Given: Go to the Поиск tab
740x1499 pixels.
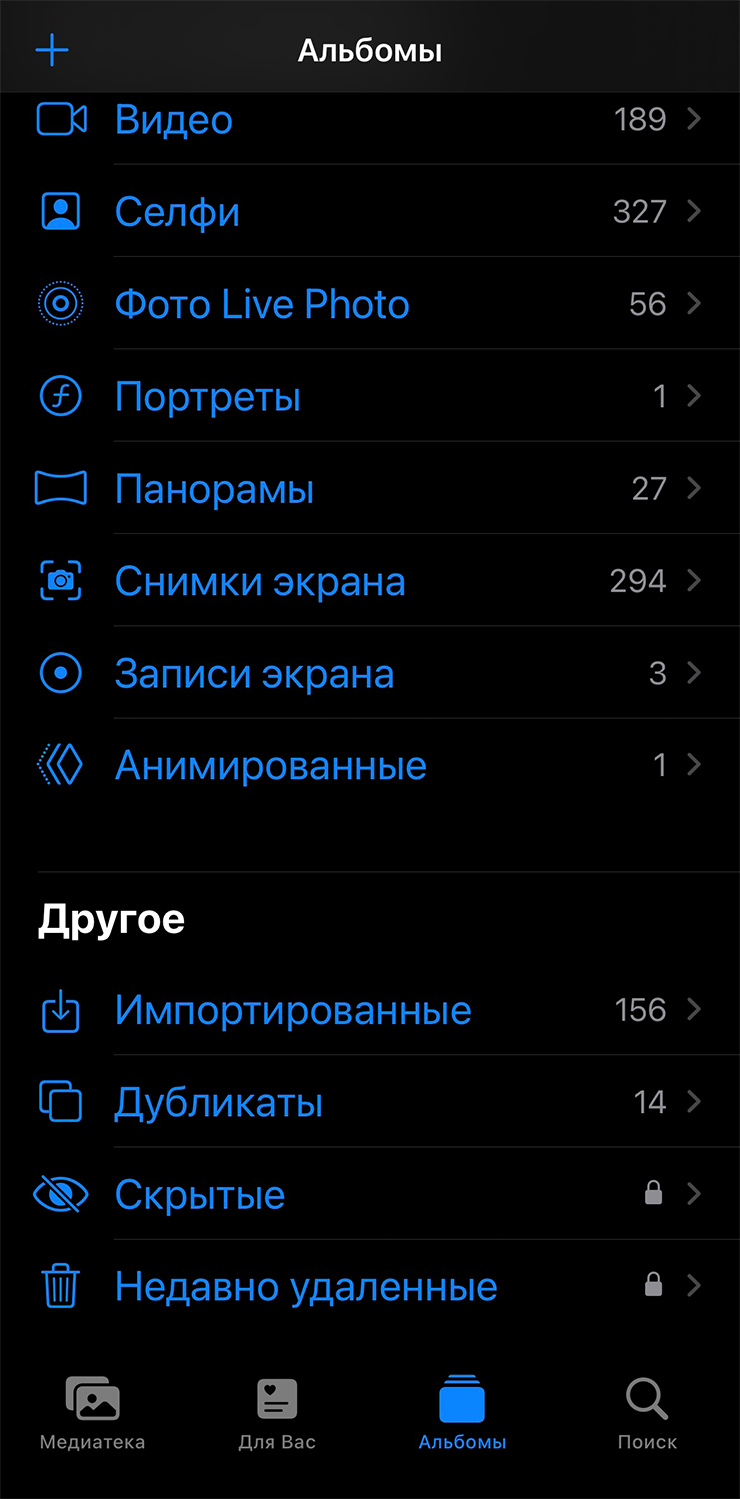Looking at the screenshot, I should [647, 1413].
